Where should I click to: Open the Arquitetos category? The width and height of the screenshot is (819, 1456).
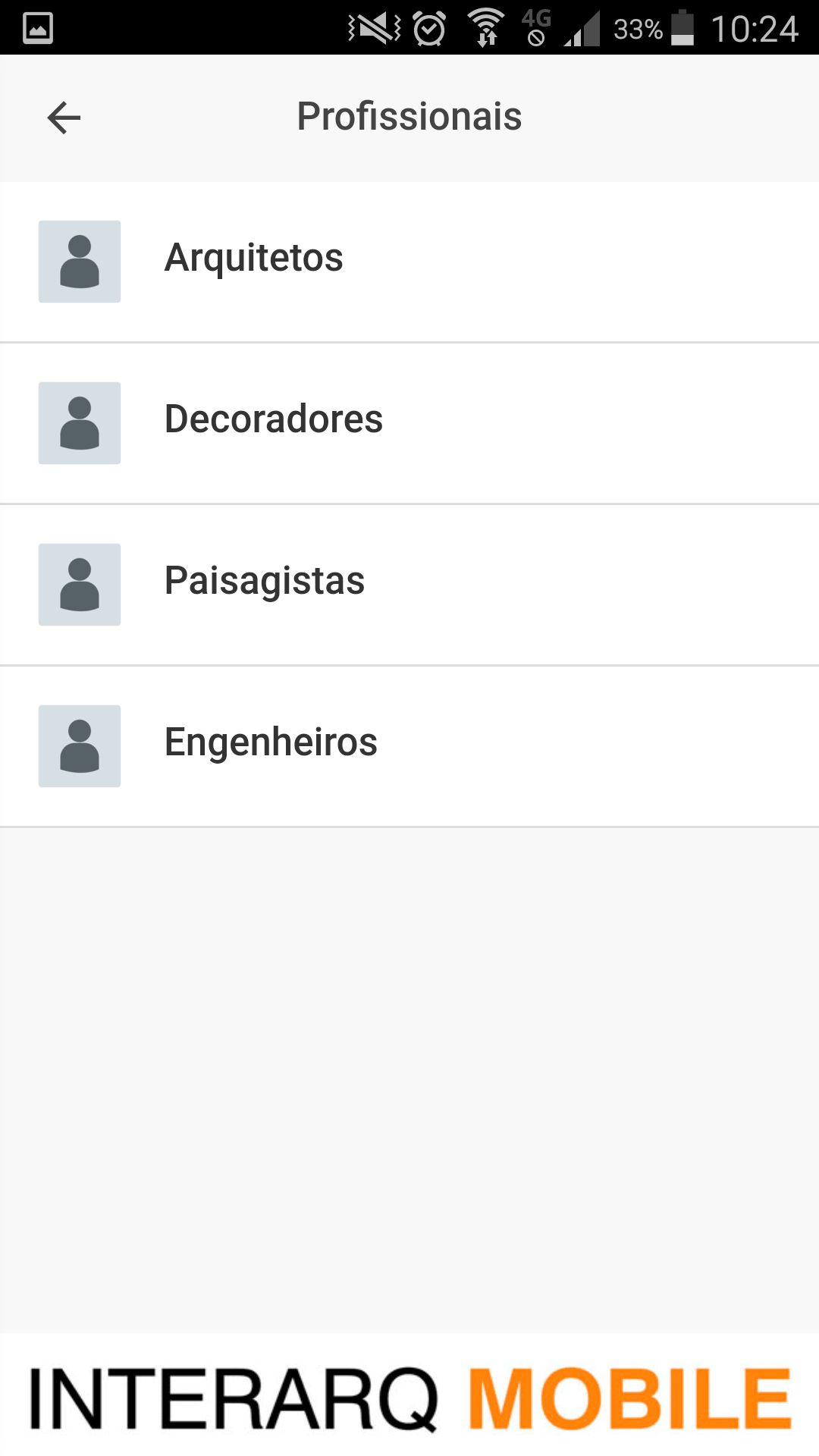click(409, 262)
